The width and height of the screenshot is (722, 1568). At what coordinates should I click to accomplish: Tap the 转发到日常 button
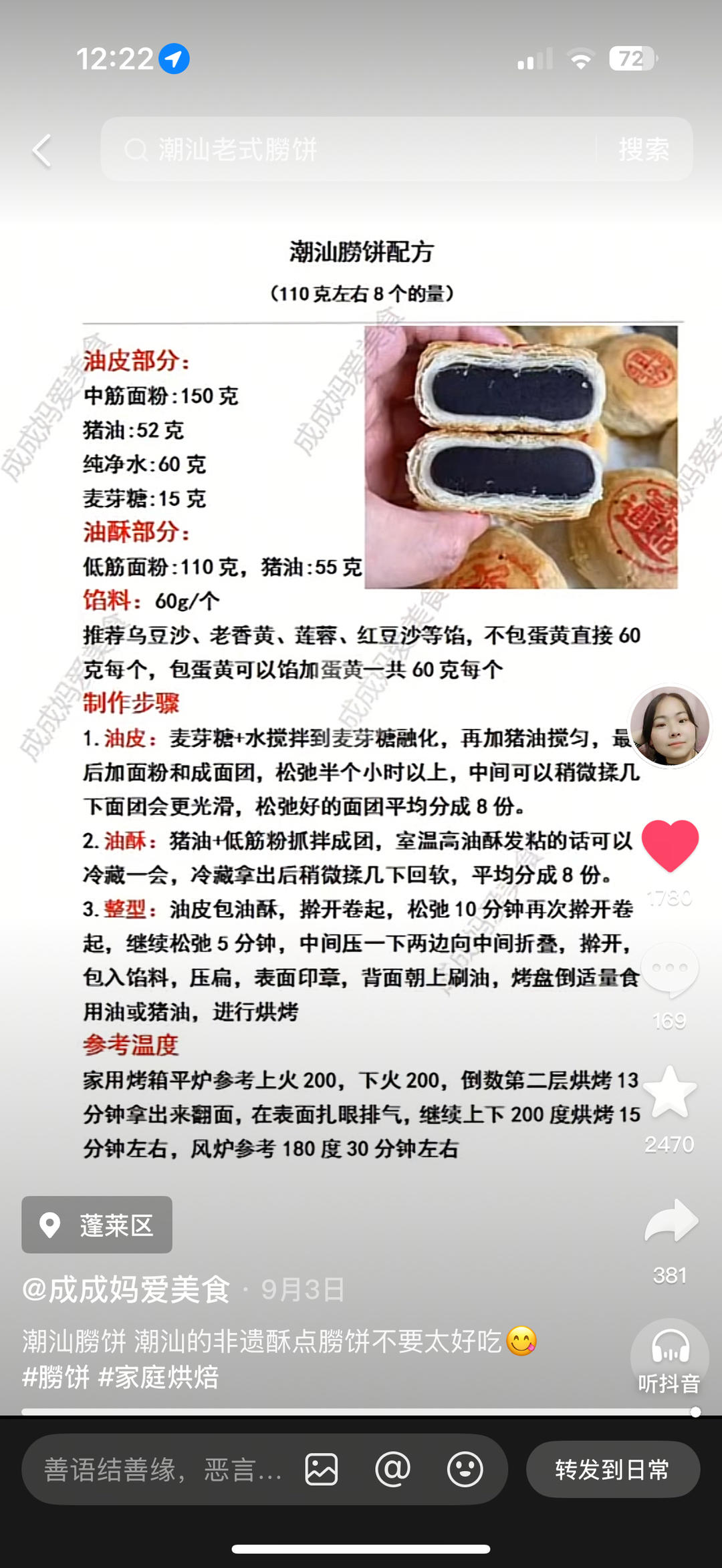click(x=612, y=1469)
